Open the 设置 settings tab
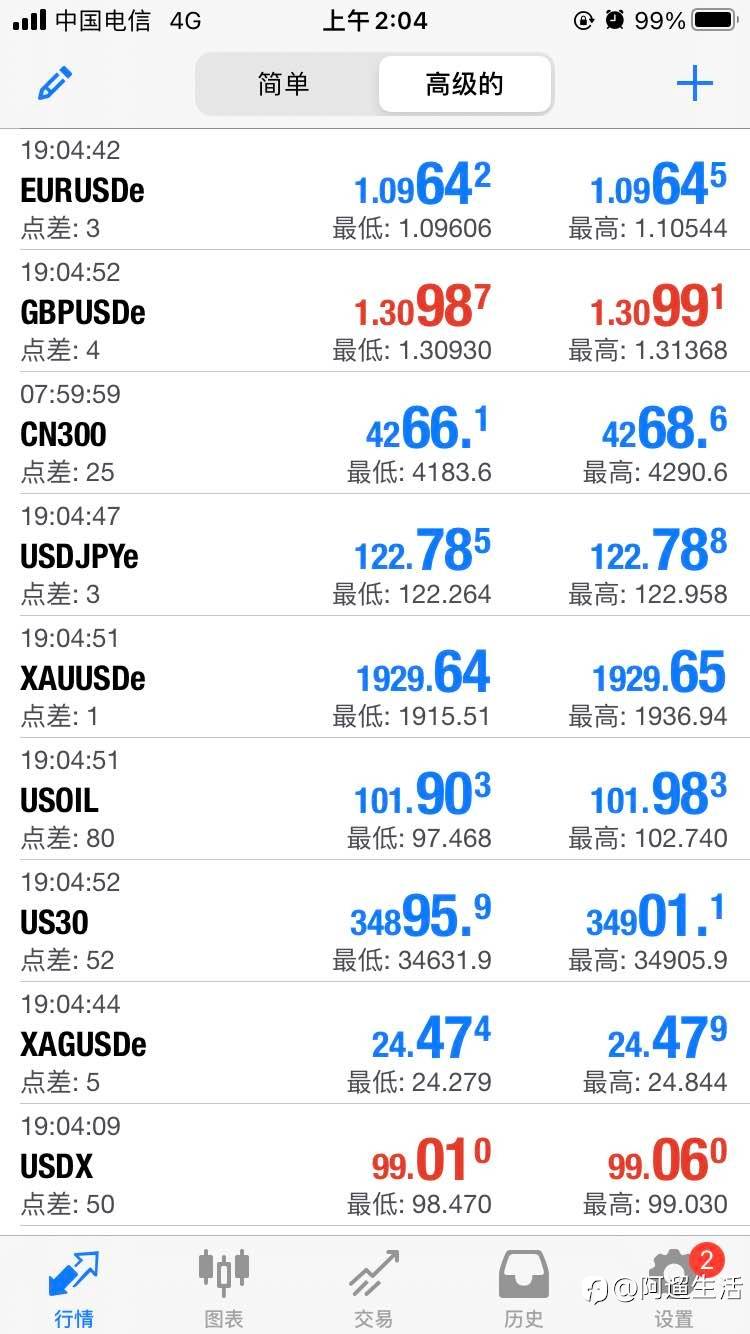The width and height of the screenshot is (750, 1334). coord(674,1288)
